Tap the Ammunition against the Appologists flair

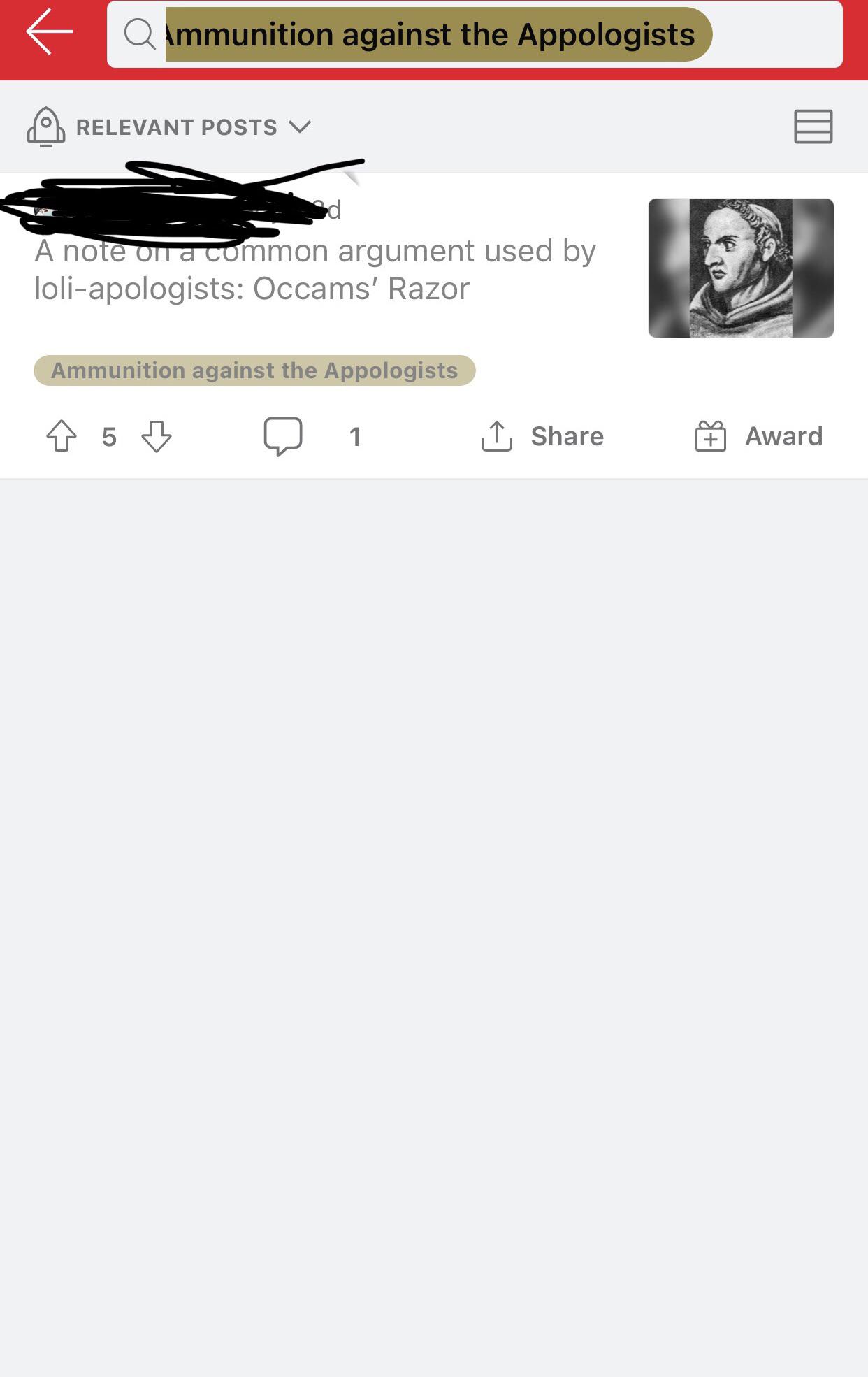pos(254,370)
